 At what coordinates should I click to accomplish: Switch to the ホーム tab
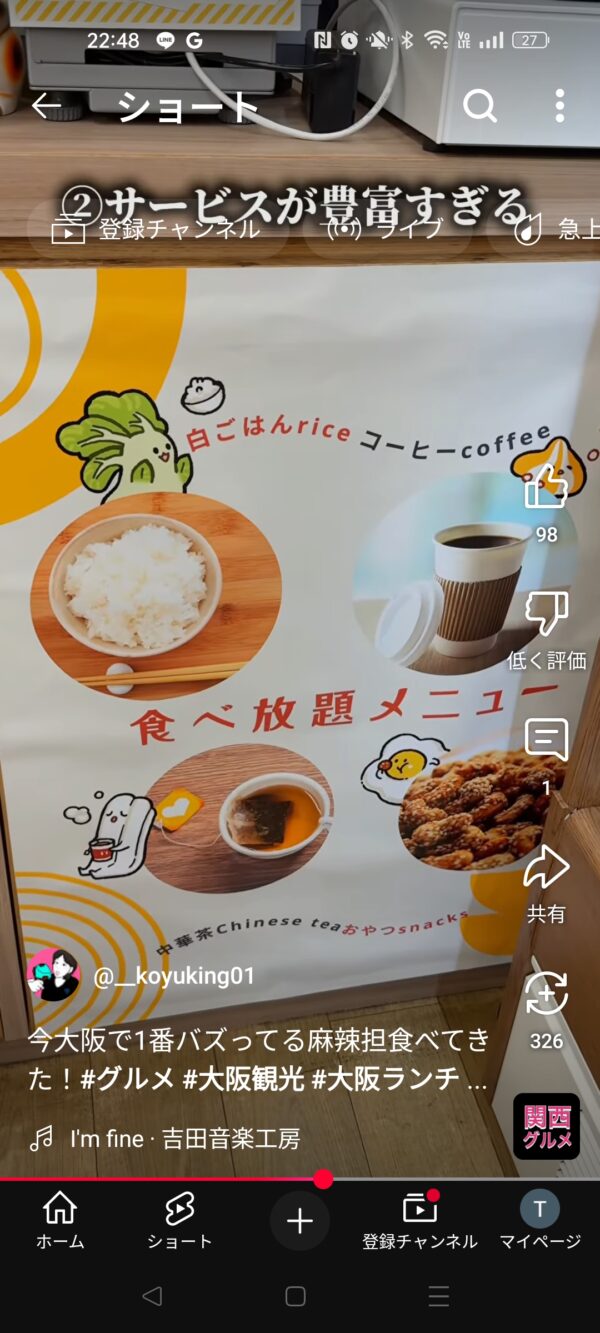pyautogui.click(x=60, y=1221)
